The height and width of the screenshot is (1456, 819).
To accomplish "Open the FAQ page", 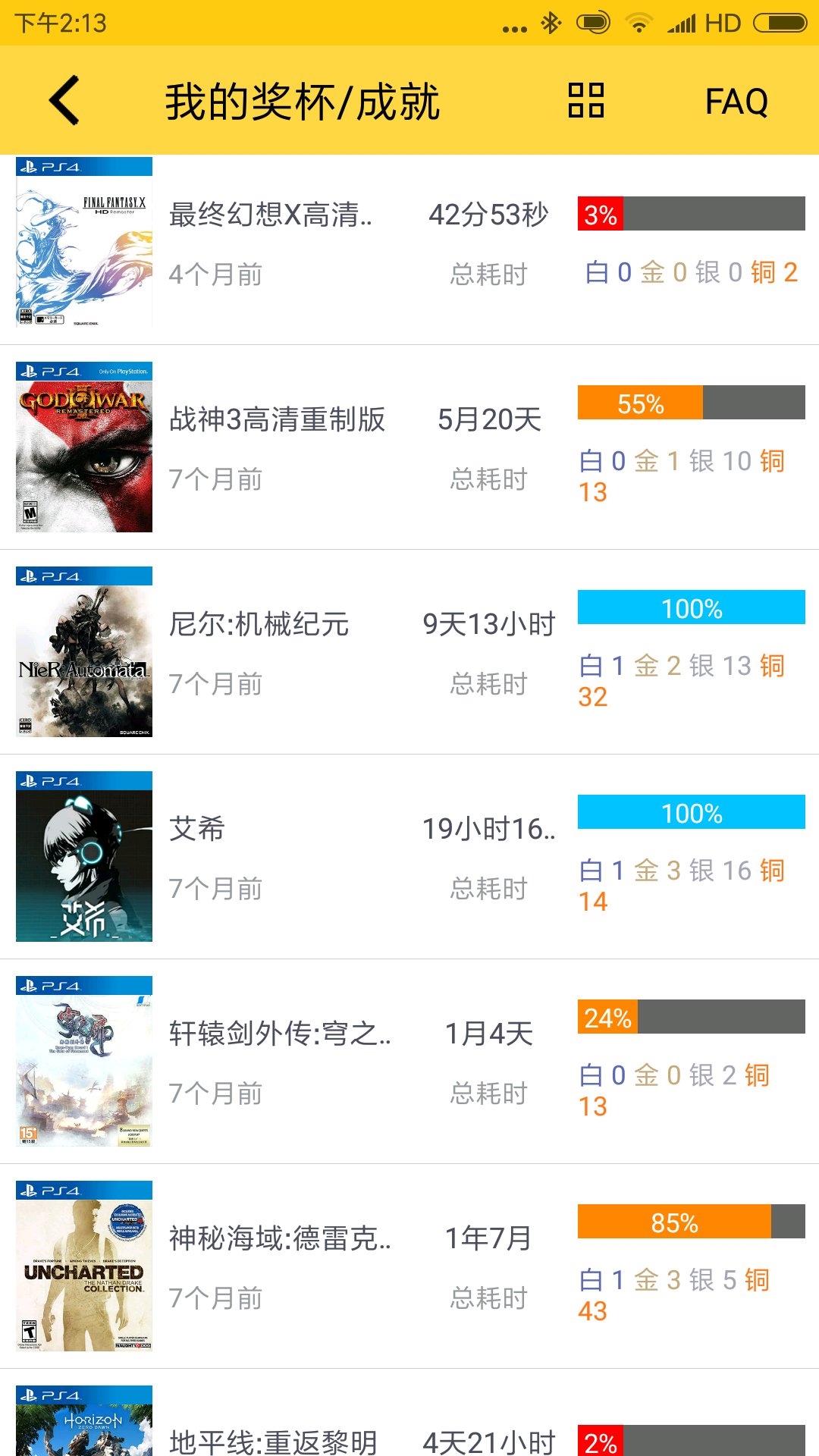I will pos(736,102).
